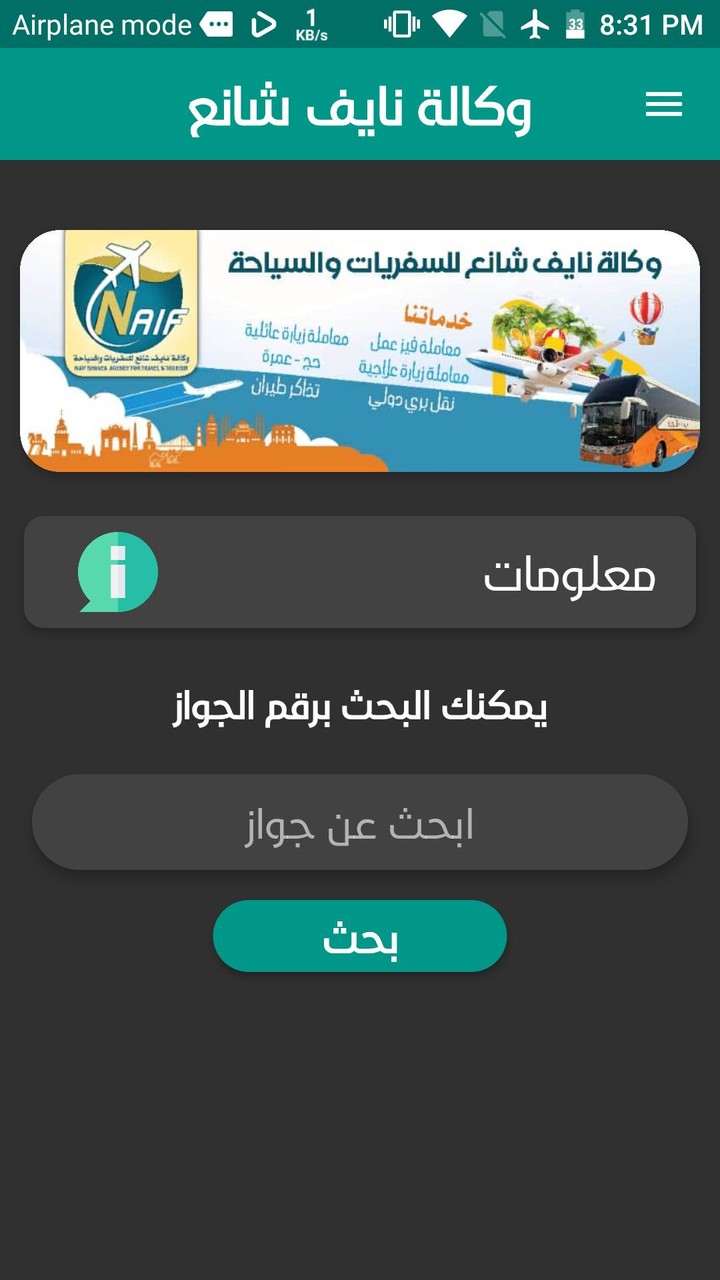The image size is (720, 1280).
Task: Tap the travel agency banner image
Action: (x=360, y=350)
